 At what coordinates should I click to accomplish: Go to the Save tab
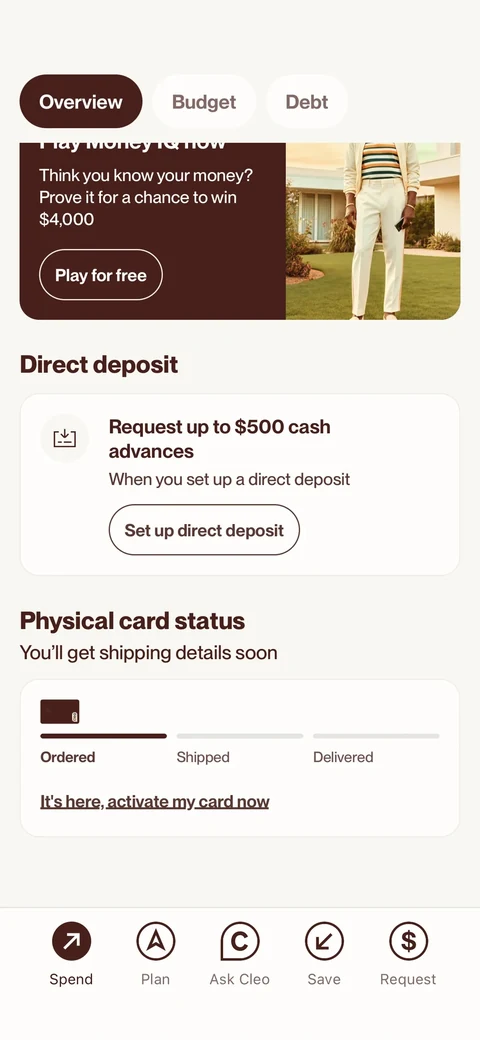tap(324, 954)
